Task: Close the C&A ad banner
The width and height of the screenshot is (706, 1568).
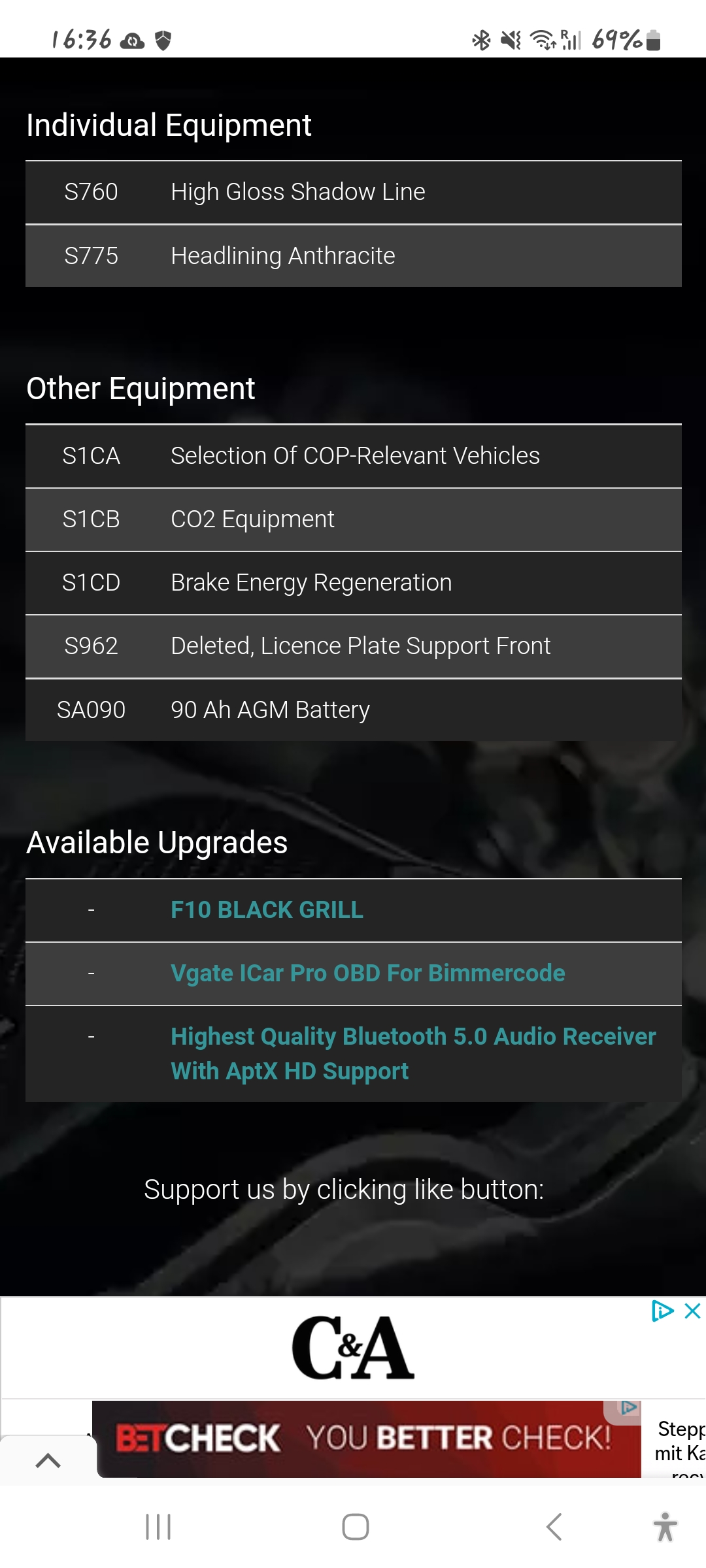Action: click(692, 1311)
